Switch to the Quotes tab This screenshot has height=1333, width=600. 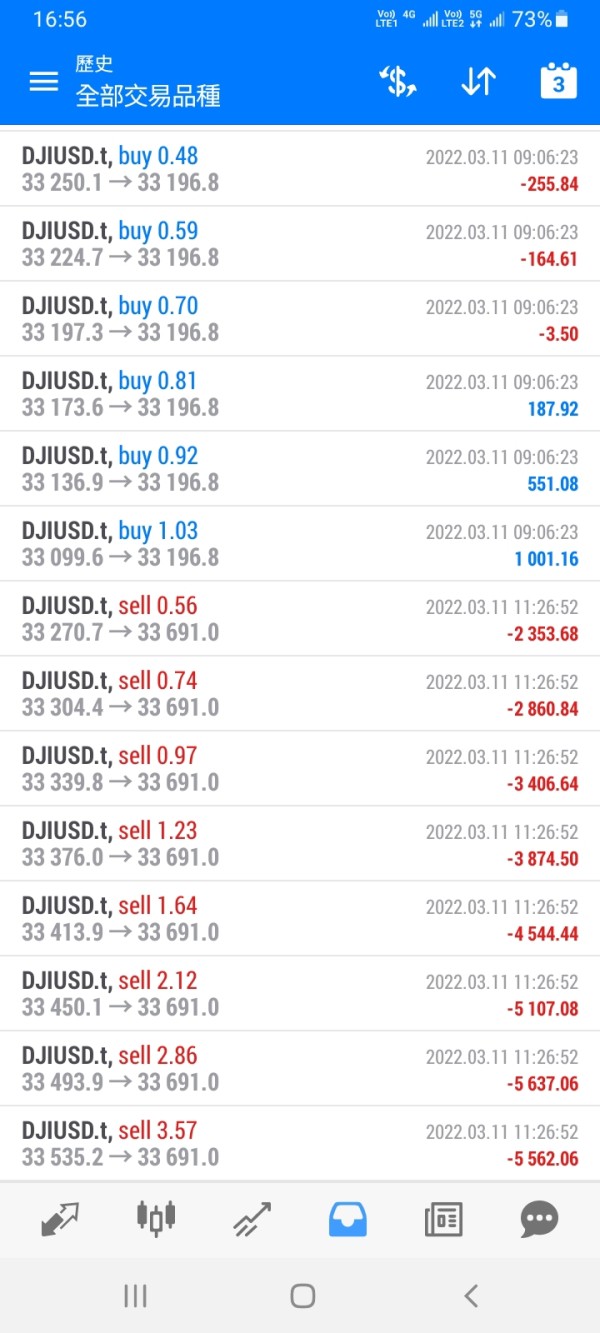[60, 1219]
